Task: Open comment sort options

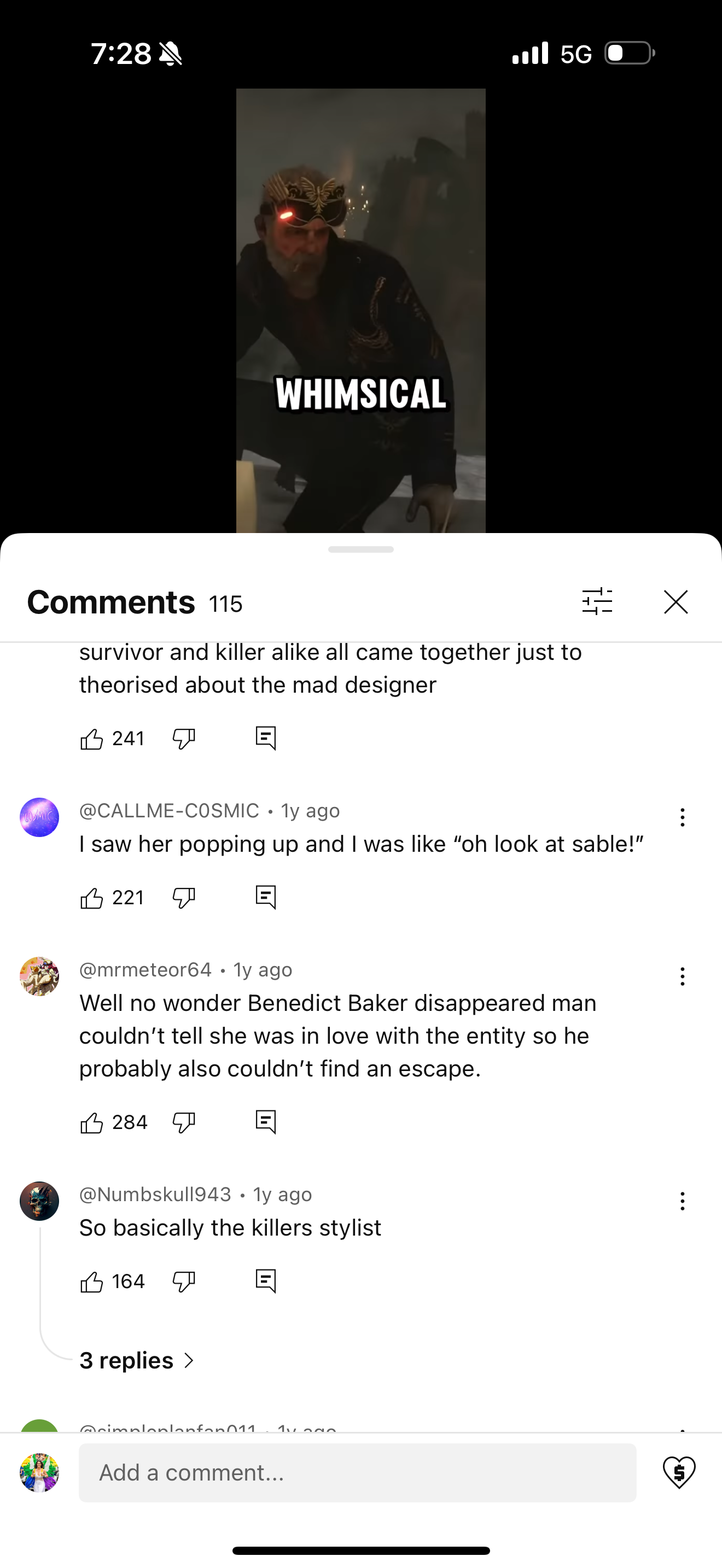Action: 597,602
